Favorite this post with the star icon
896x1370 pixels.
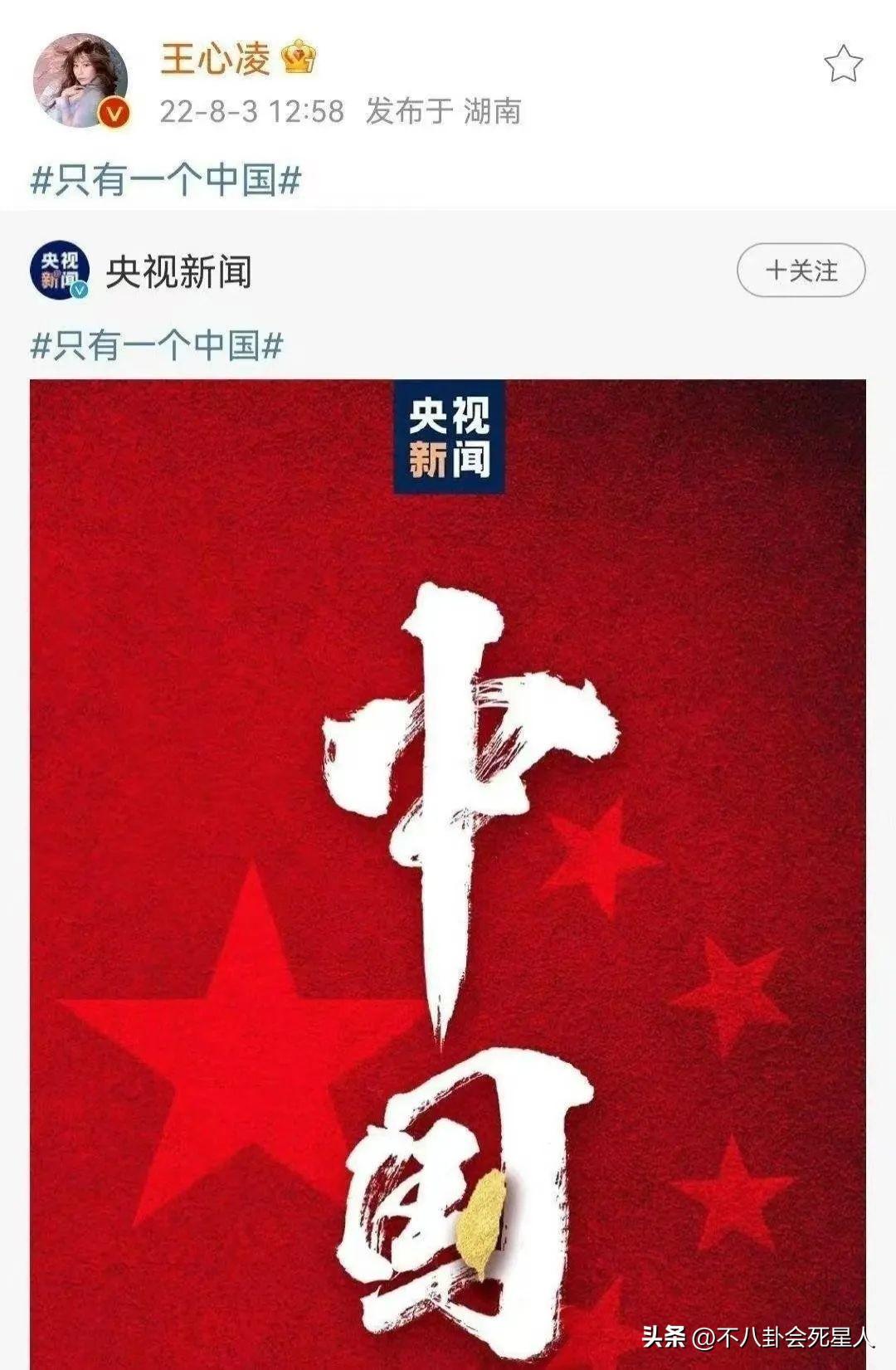click(843, 64)
